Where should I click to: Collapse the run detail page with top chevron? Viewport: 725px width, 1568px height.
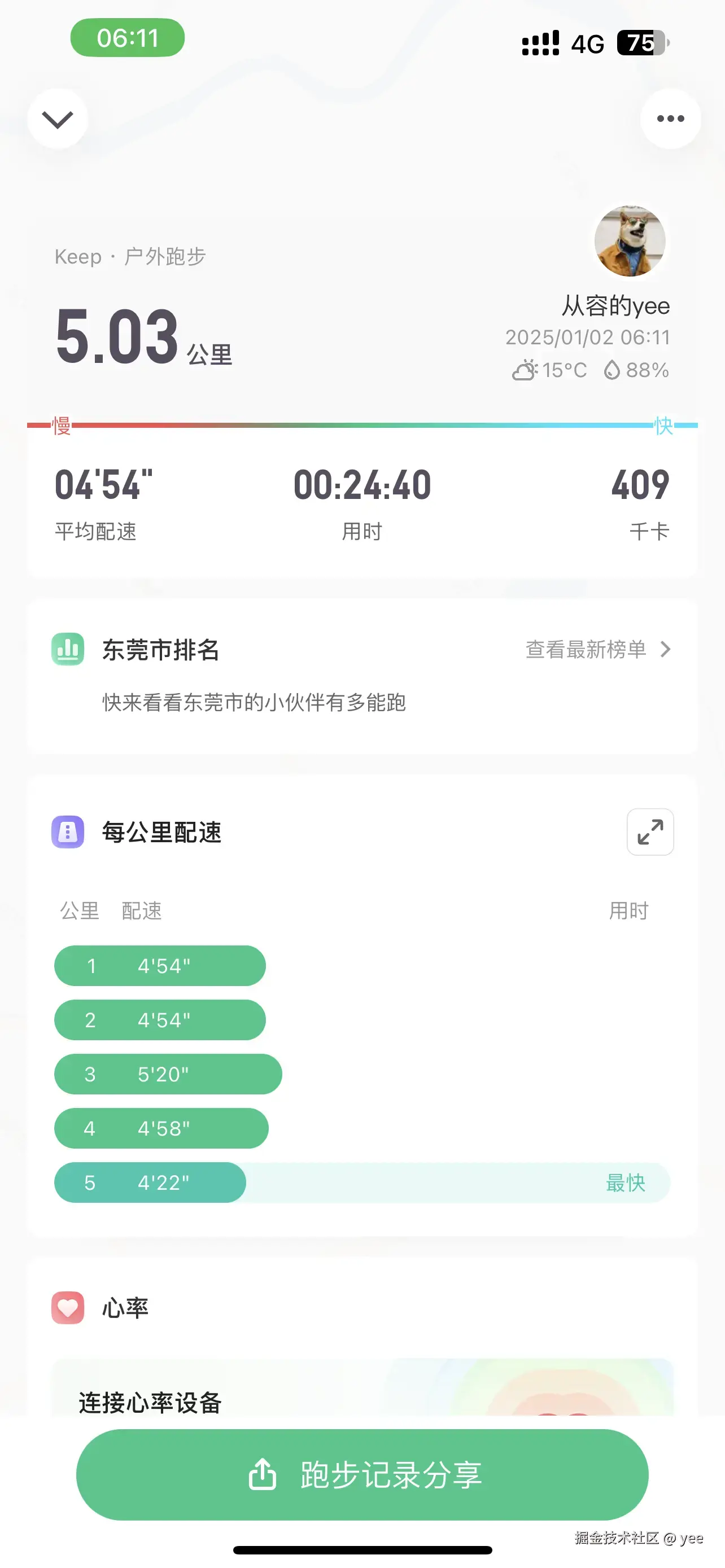[57, 118]
